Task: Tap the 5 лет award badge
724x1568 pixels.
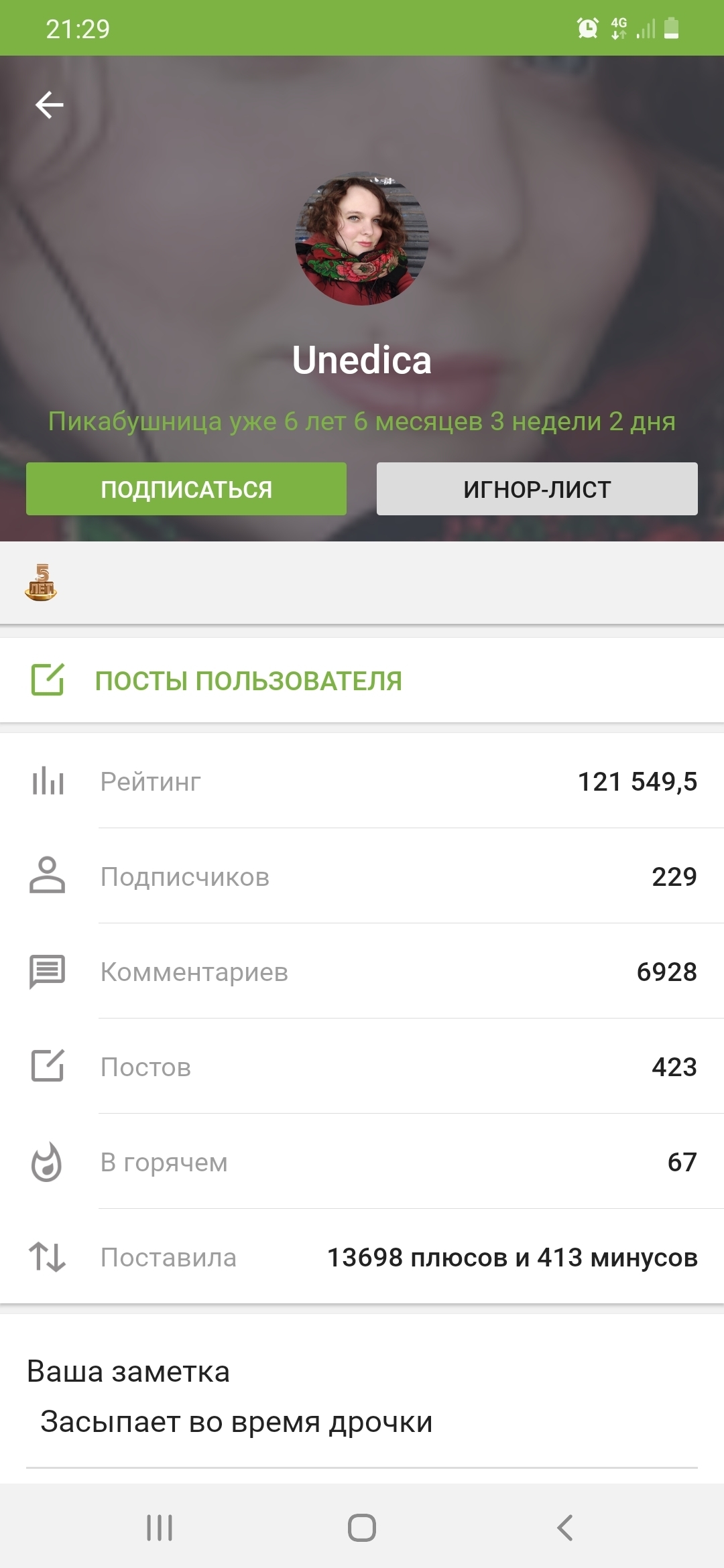Action: [x=41, y=582]
